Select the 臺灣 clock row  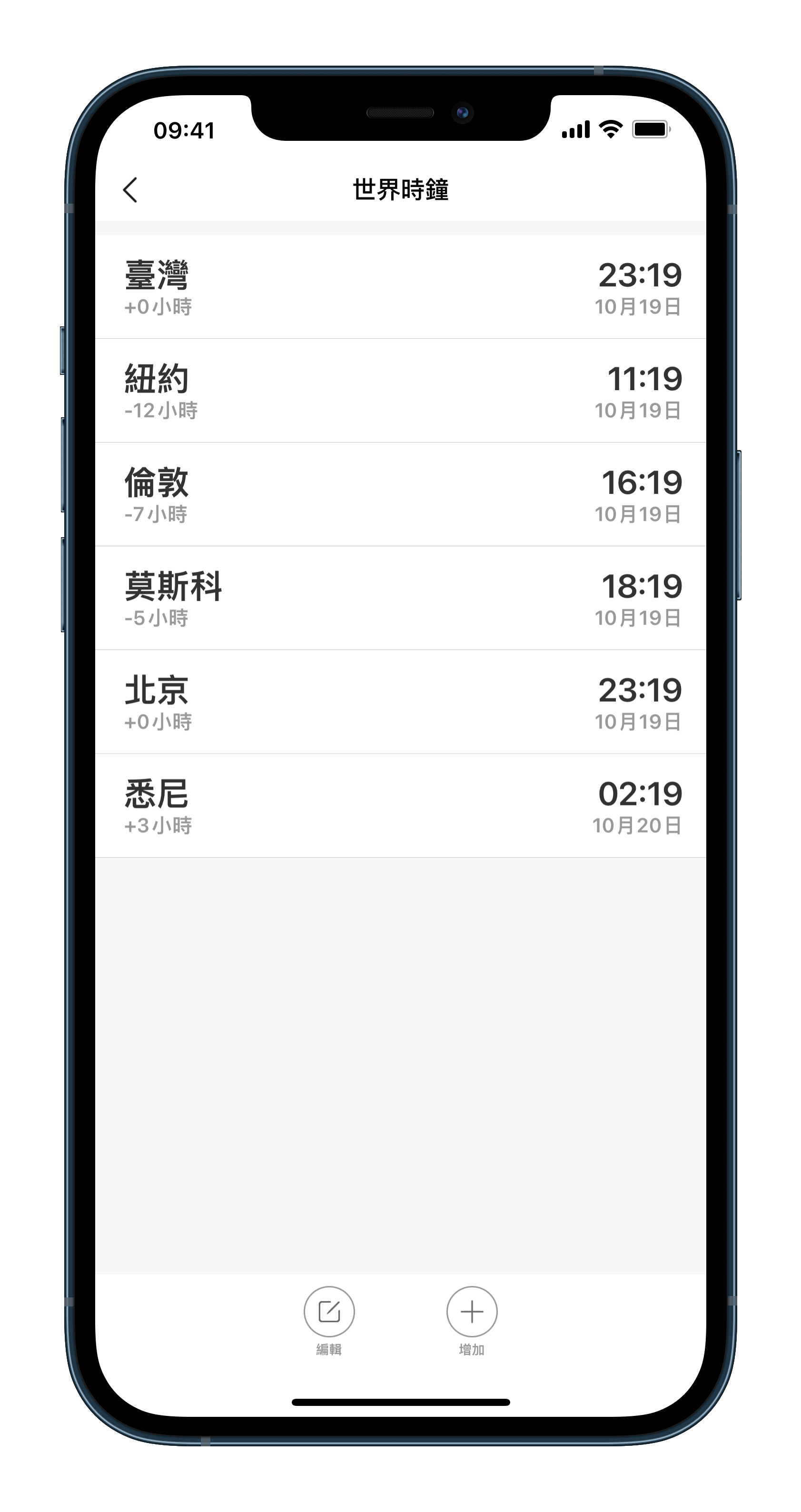(x=400, y=287)
